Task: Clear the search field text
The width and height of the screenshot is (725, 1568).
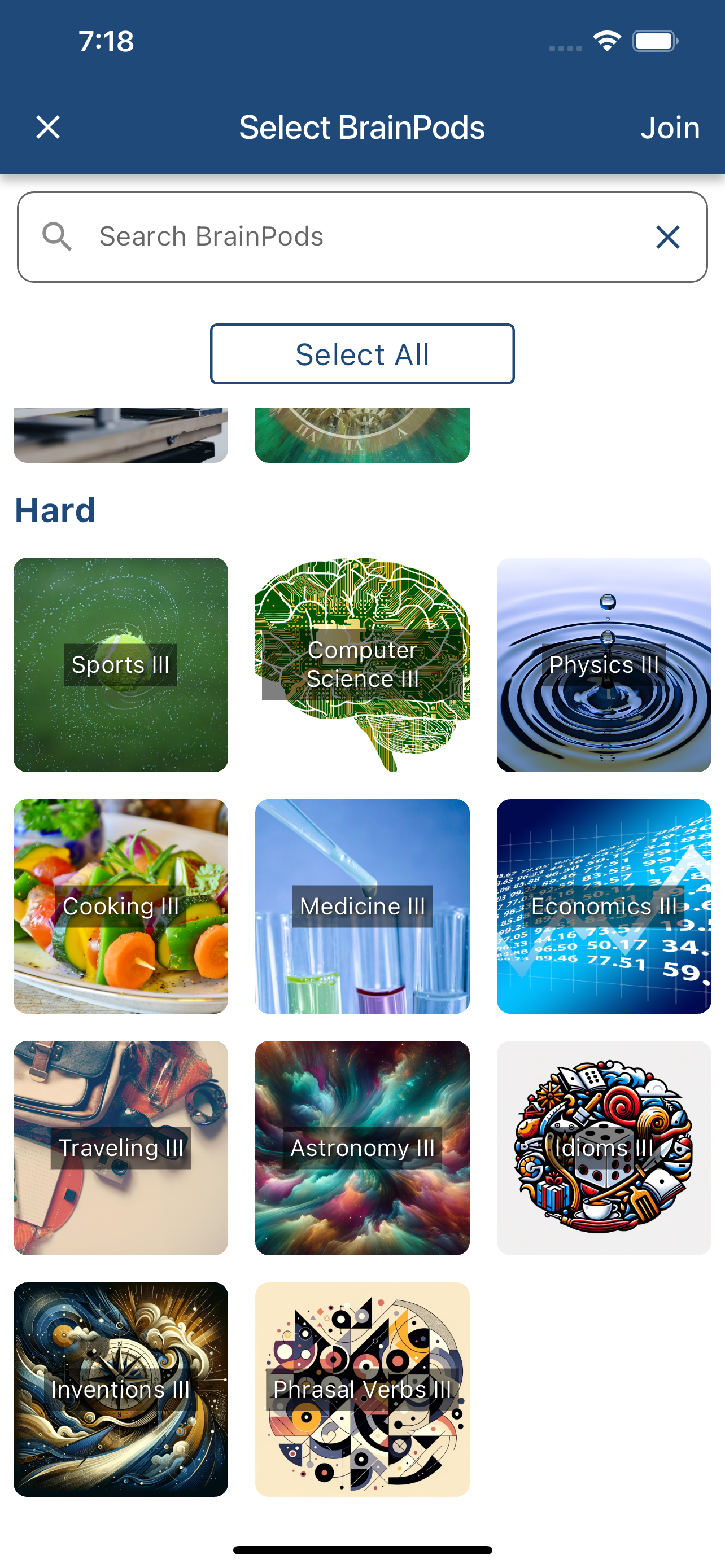Action: 667,237
